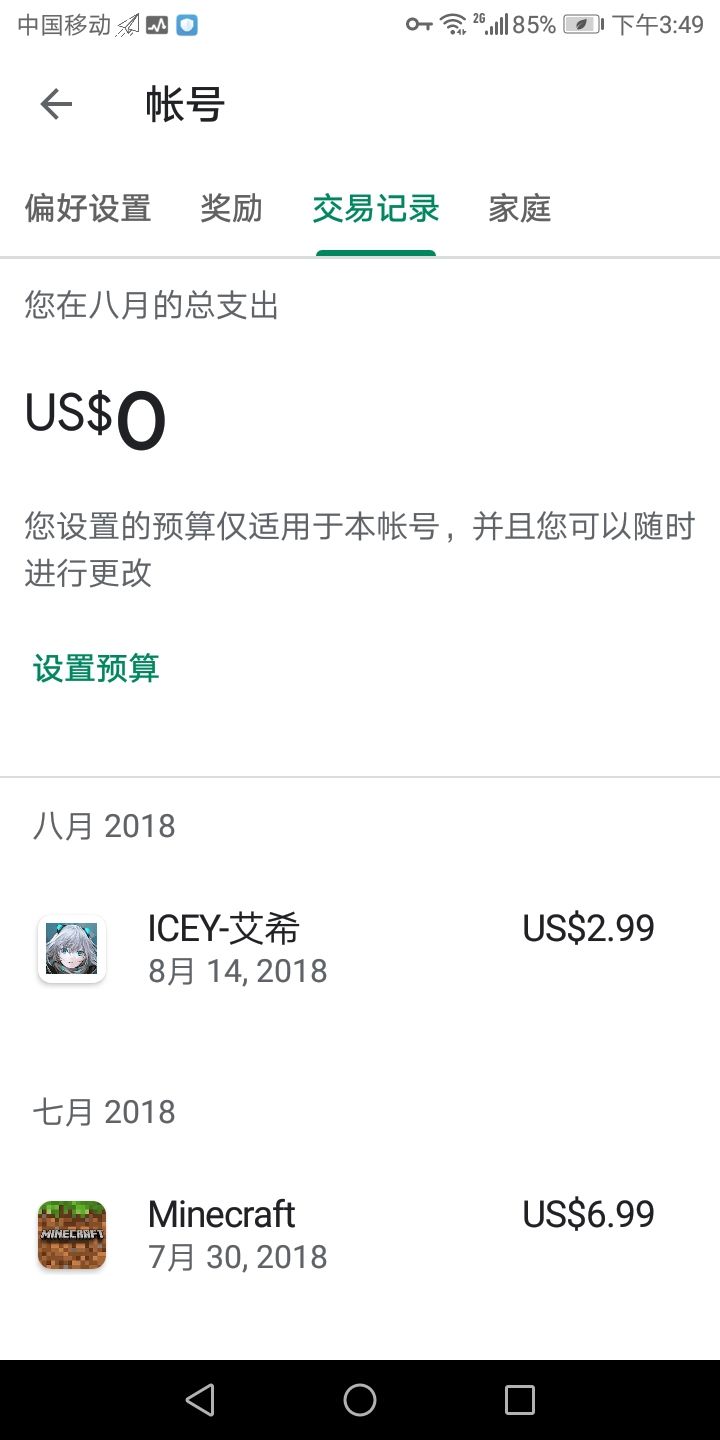This screenshot has height=1440, width=720.
Task: Tap the chart notification icon in status bar
Action: tap(155, 23)
